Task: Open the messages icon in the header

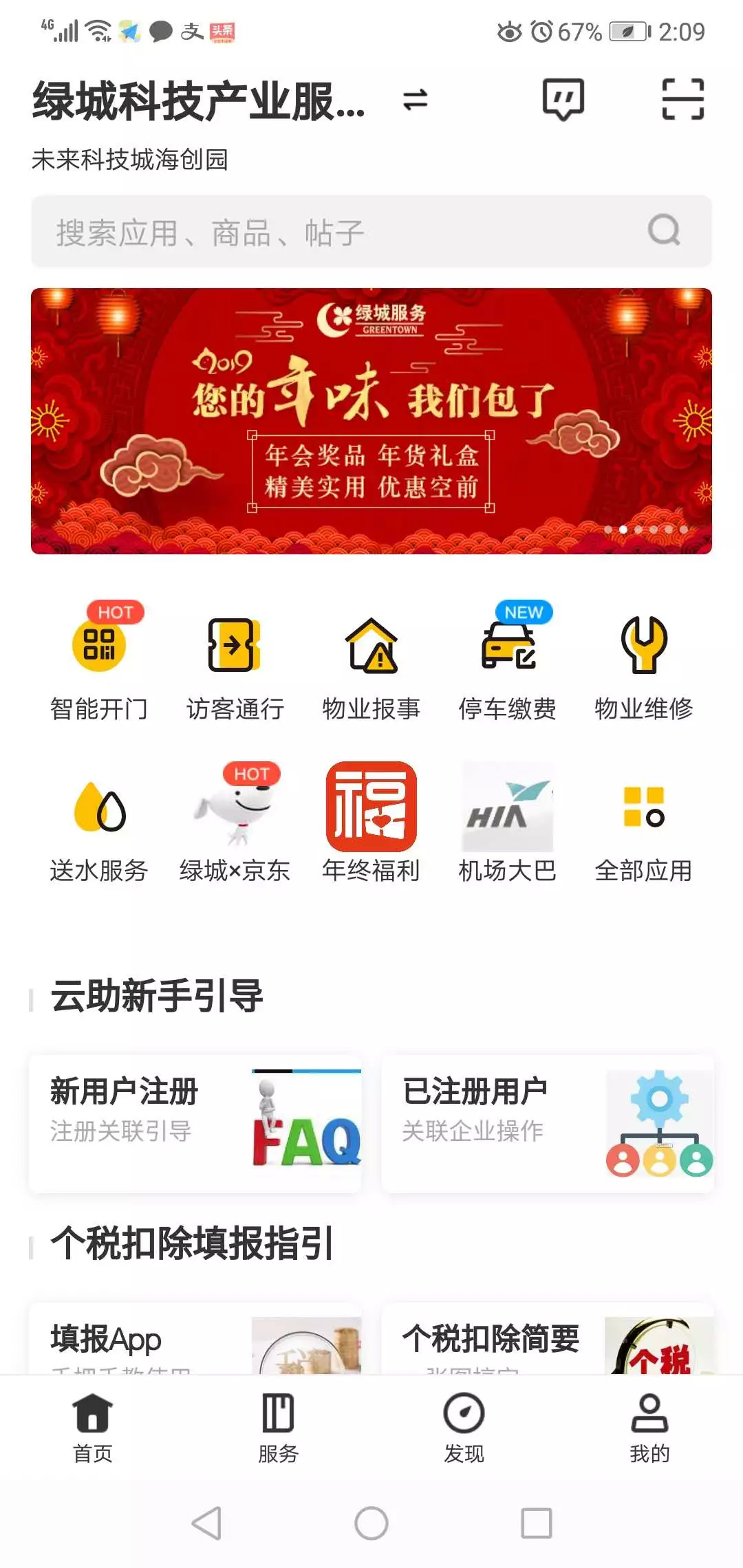Action: click(563, 100)
